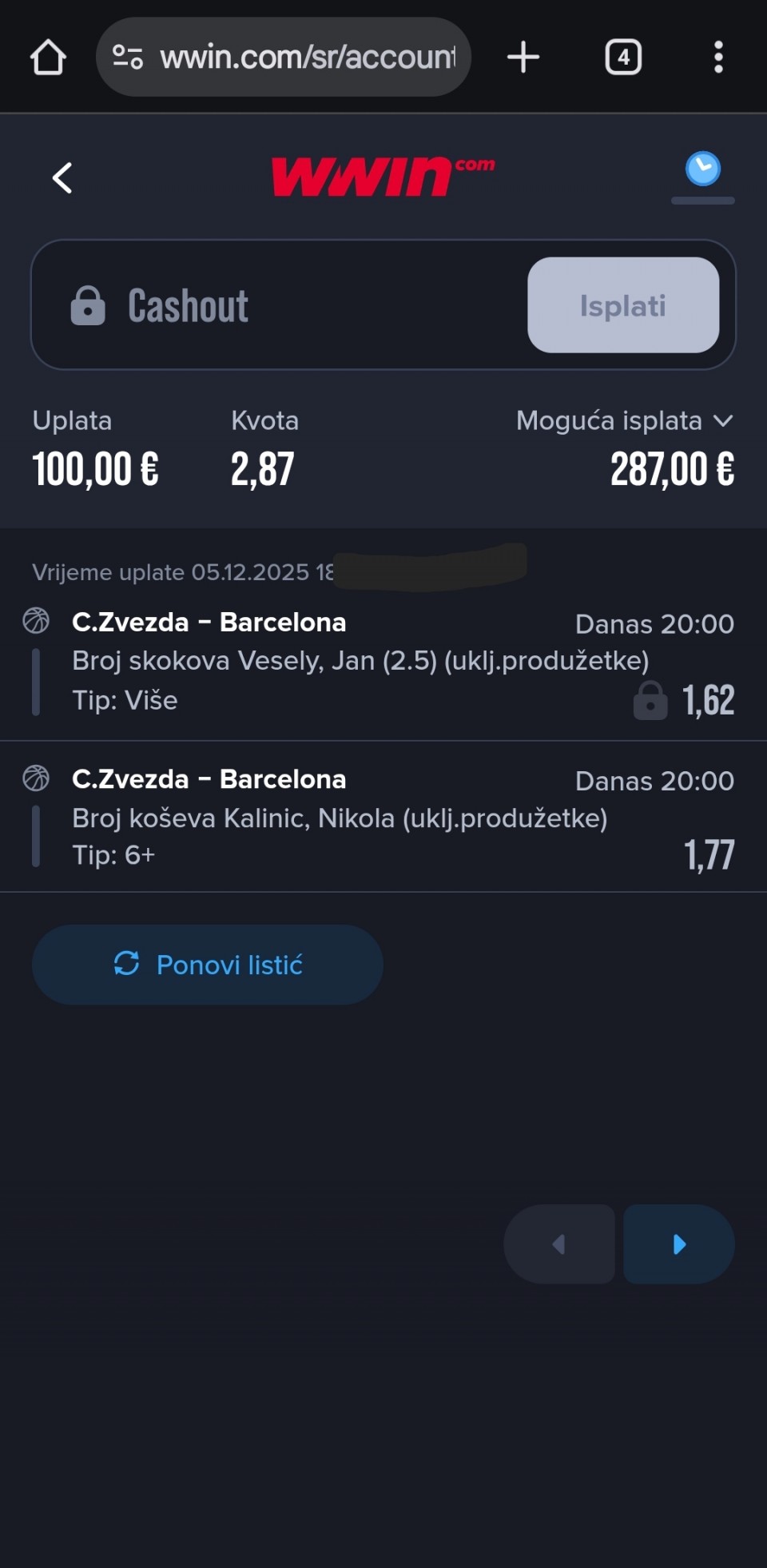The height and width of the screenshot is (1568, 767).
Task: Go back using the wwin back arrow
Action: point(62,177)
